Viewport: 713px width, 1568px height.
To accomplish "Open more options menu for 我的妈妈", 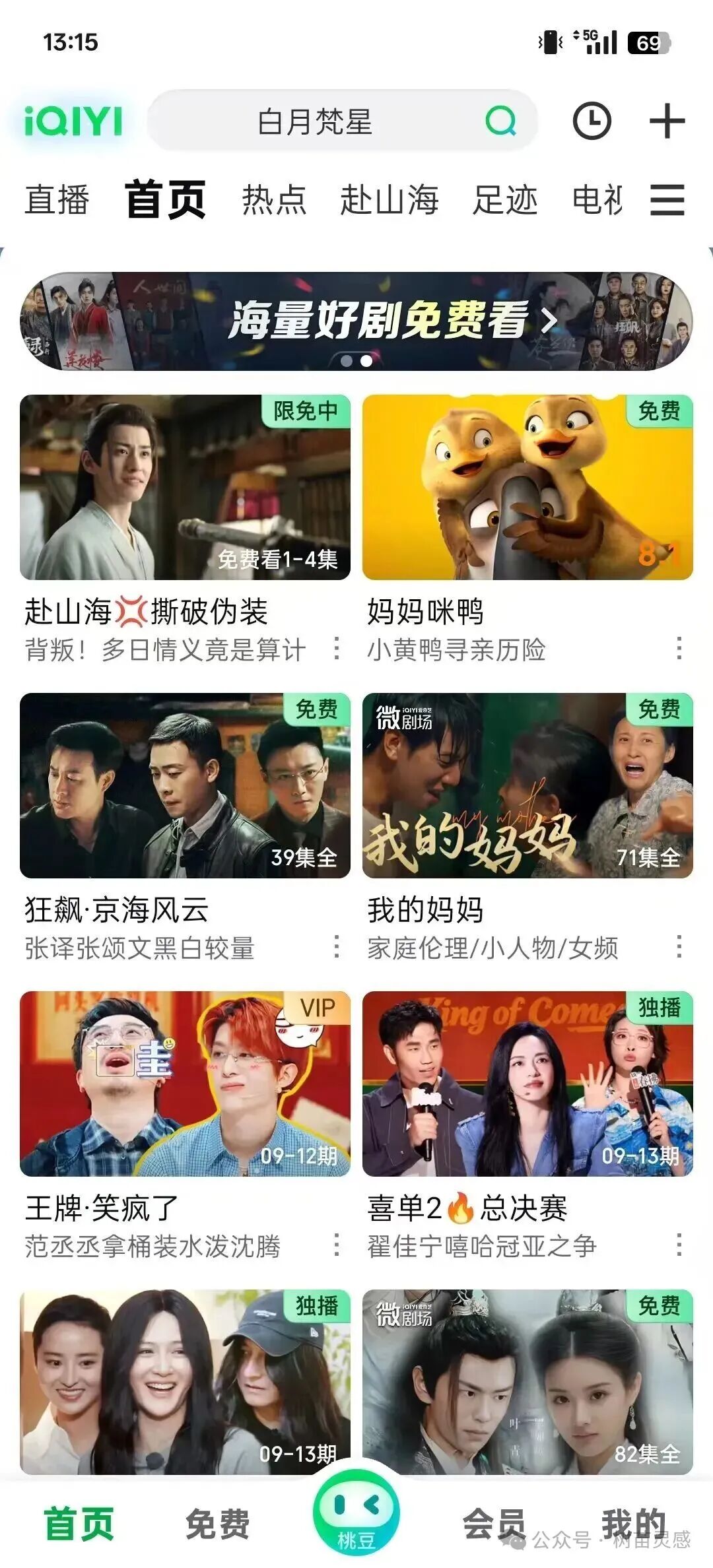I will pyautogui.click(x=680, y=945).
